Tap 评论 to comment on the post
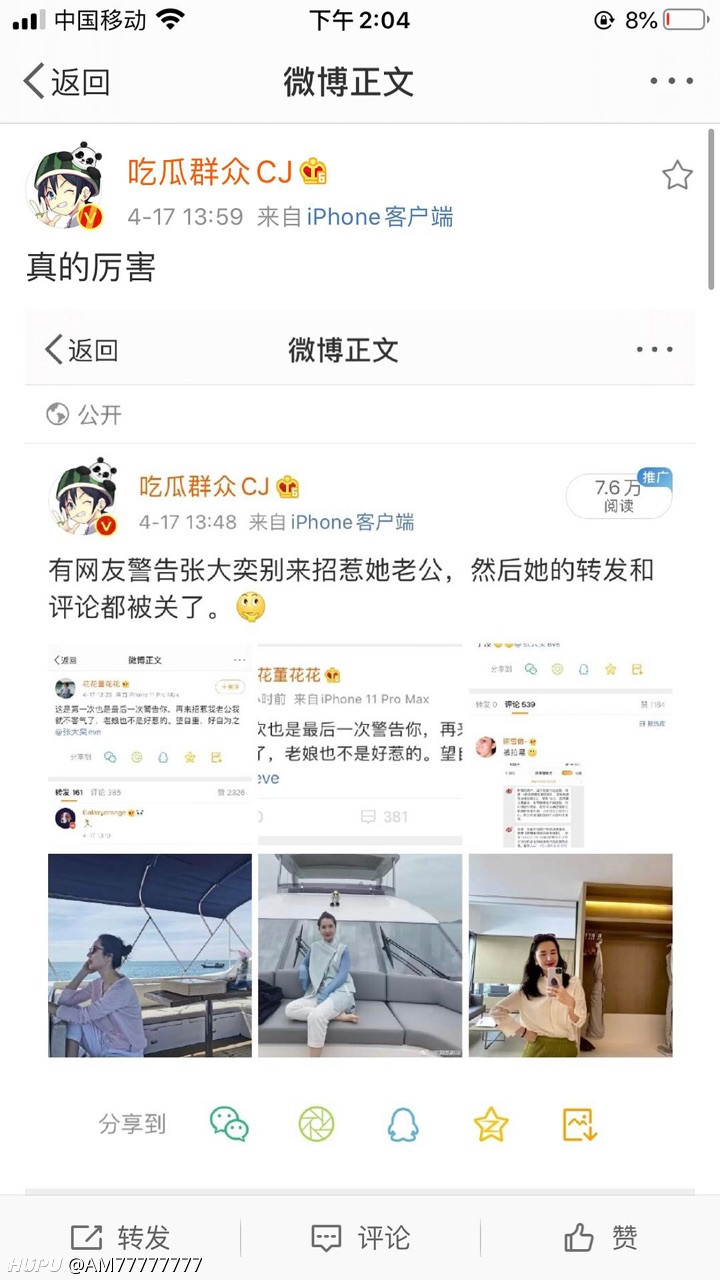 coord(360,1238)
